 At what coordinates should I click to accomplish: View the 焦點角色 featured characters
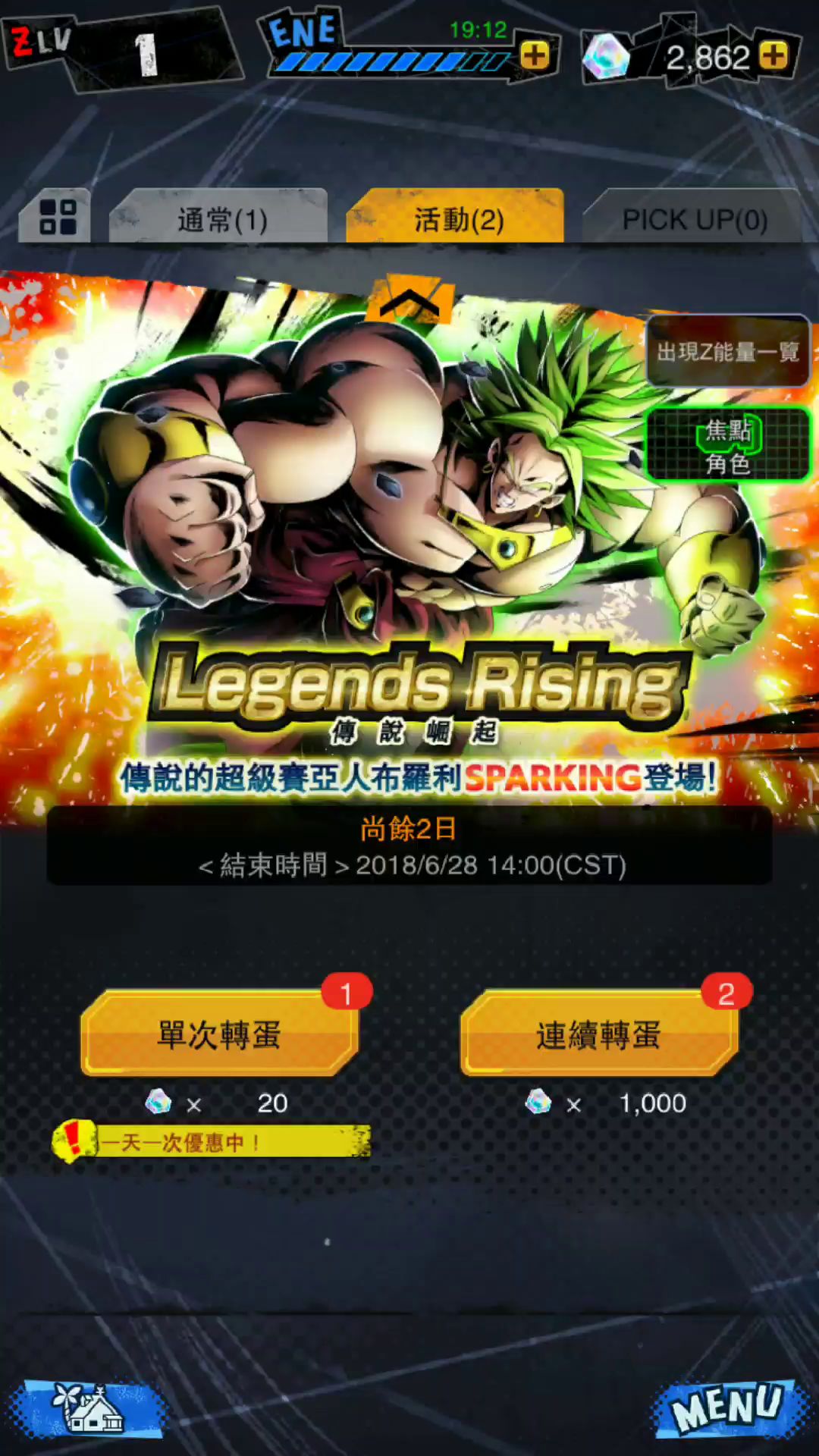(727, 446)
